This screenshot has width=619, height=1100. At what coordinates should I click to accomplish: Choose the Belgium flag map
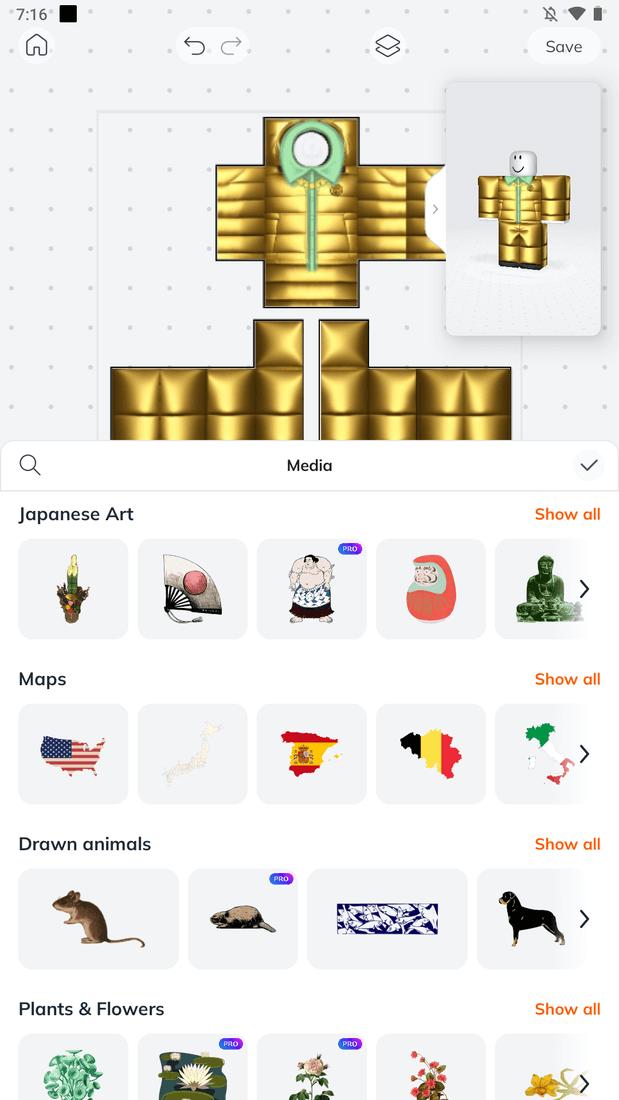pos(431,754)
